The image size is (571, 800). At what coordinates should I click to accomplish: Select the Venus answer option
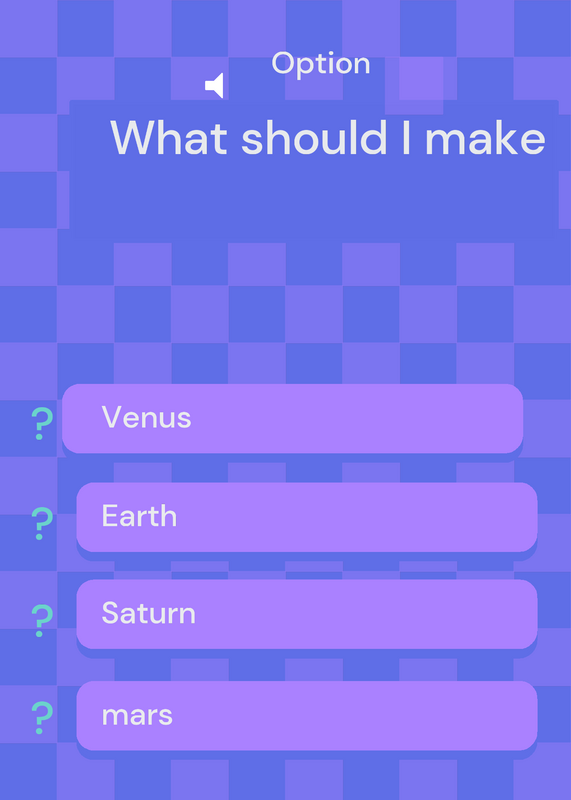click(292, 418)
